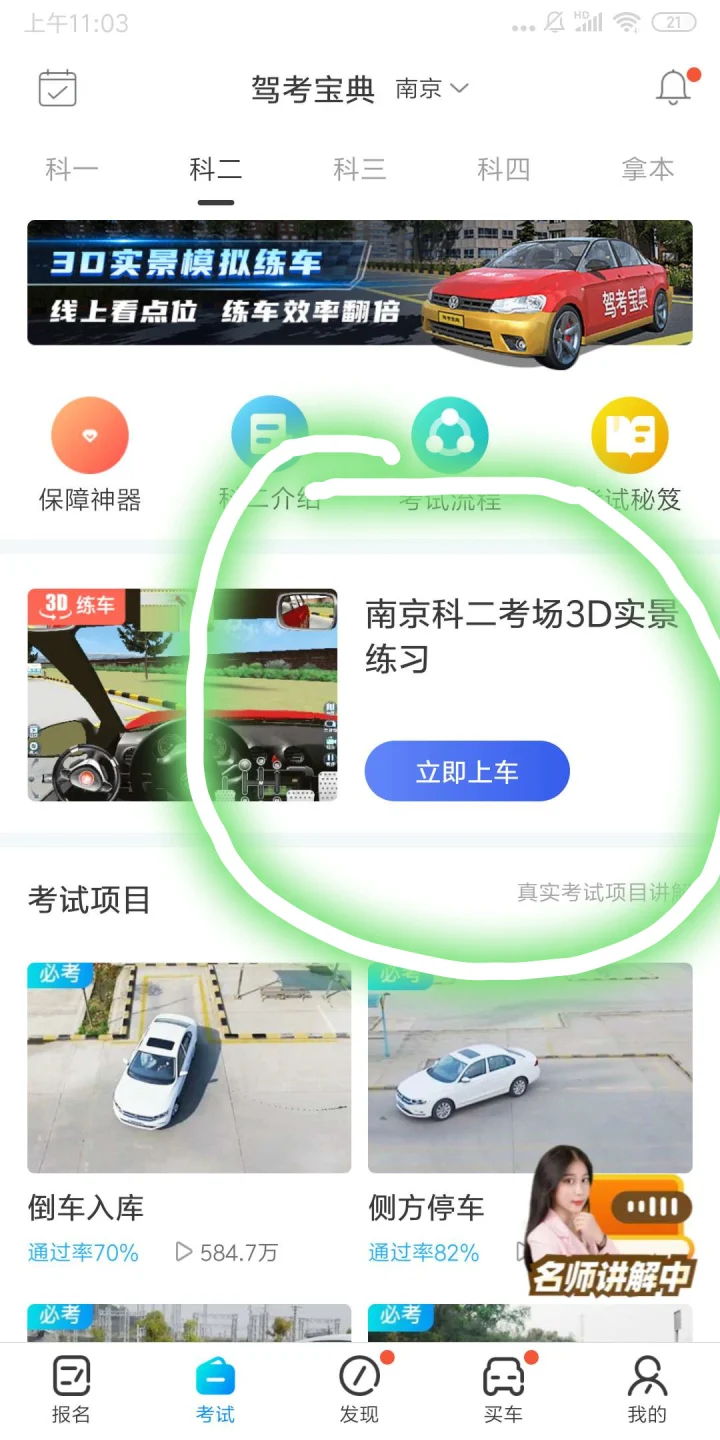Open the notifications bell

[x=674, y=88]
